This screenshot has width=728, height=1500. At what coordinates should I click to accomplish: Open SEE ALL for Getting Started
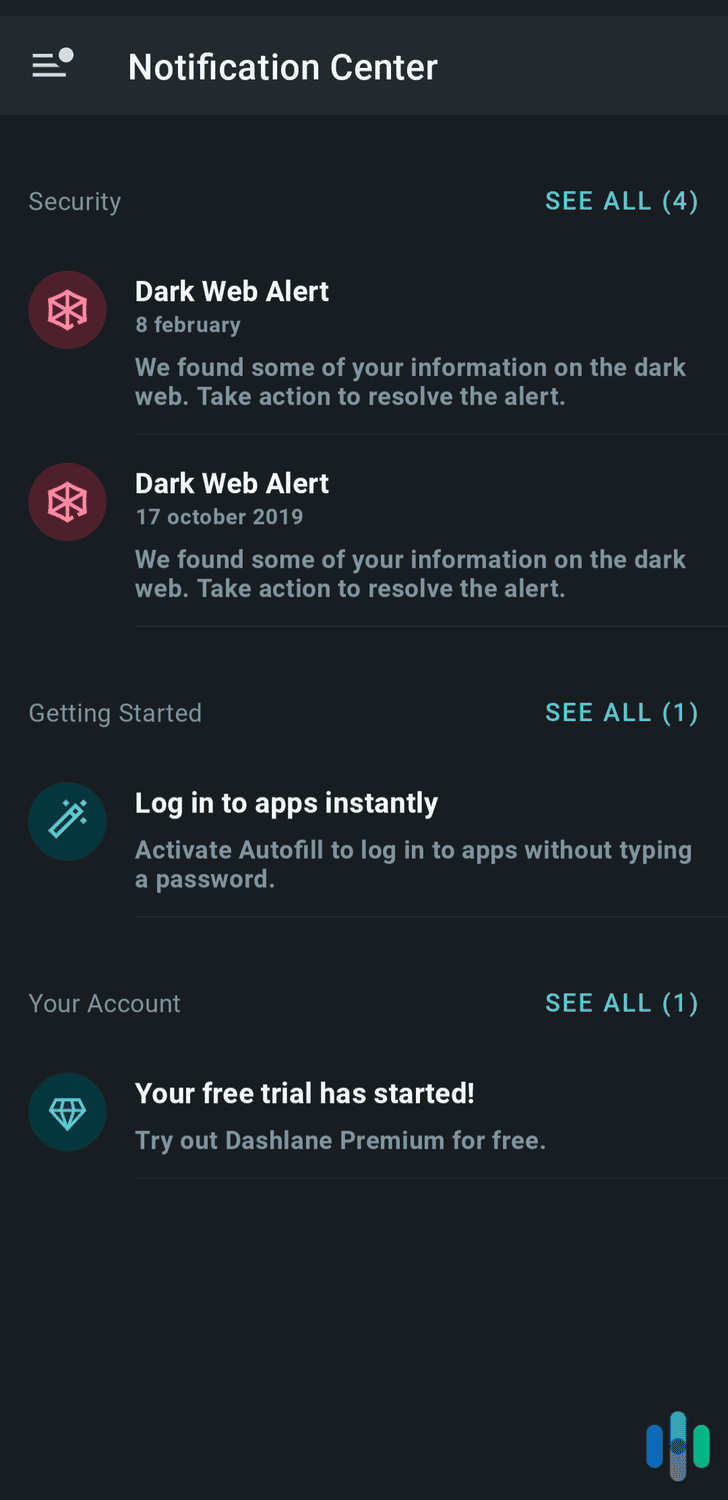621,712
